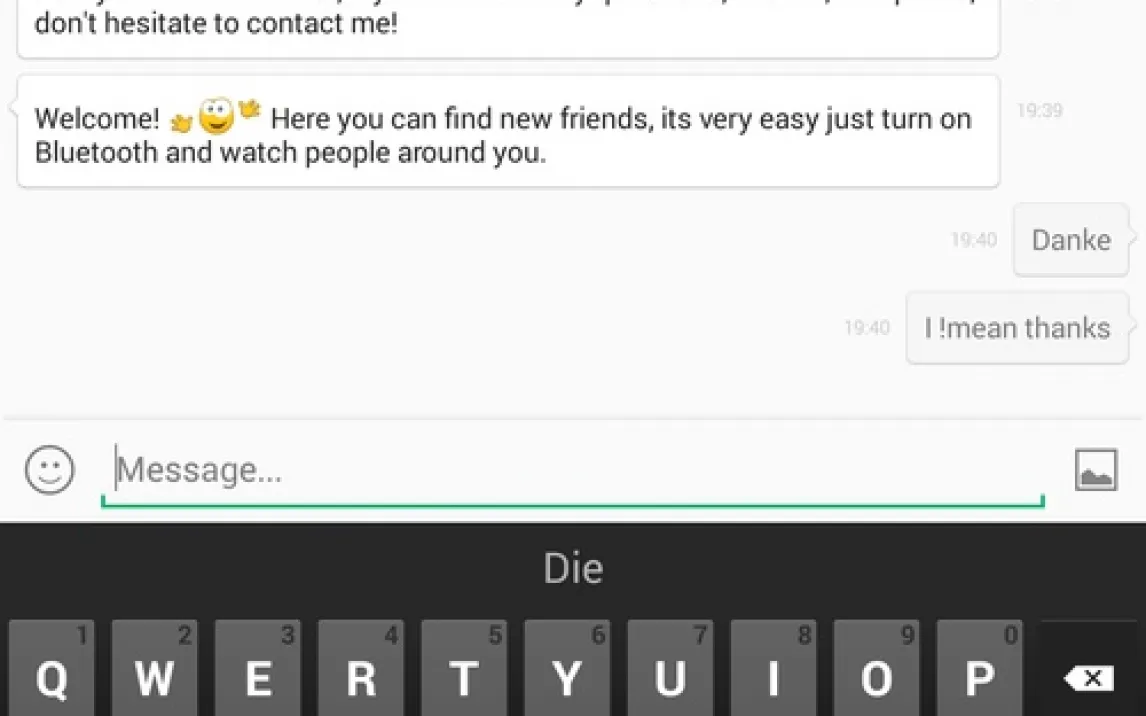Image resolution: width=1146 pixels, height=716 pixels.
Task: Select the "Die" keyboard suggestion
Action: point(573,569)
